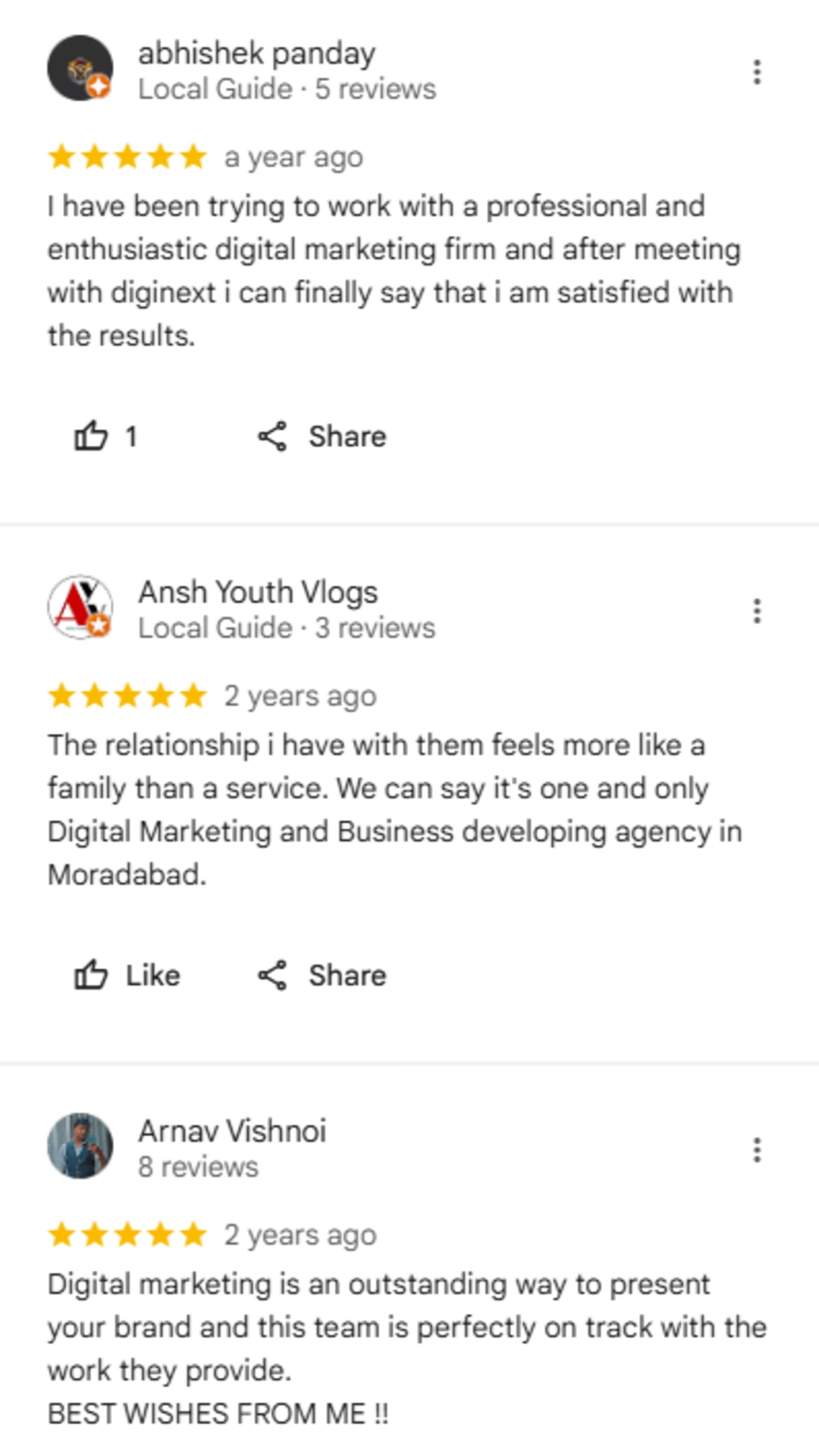Open overflow menu on Ansh Youth Vlogs review

pyautogui.click(x=756, y=611)
